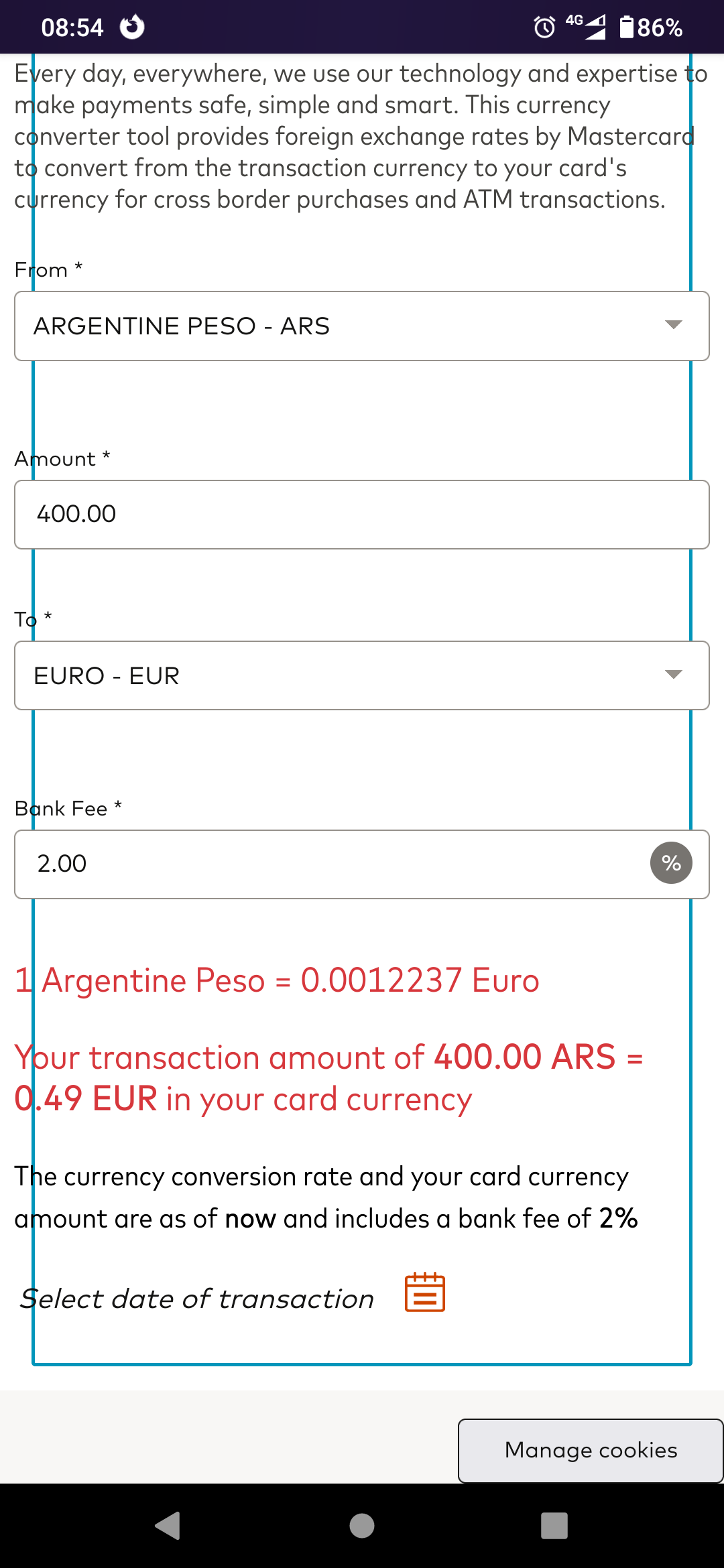This screenshot has width=724, height=1568.
Task: Edit the Amount field showing 400.00
Action: pos(362,515)
